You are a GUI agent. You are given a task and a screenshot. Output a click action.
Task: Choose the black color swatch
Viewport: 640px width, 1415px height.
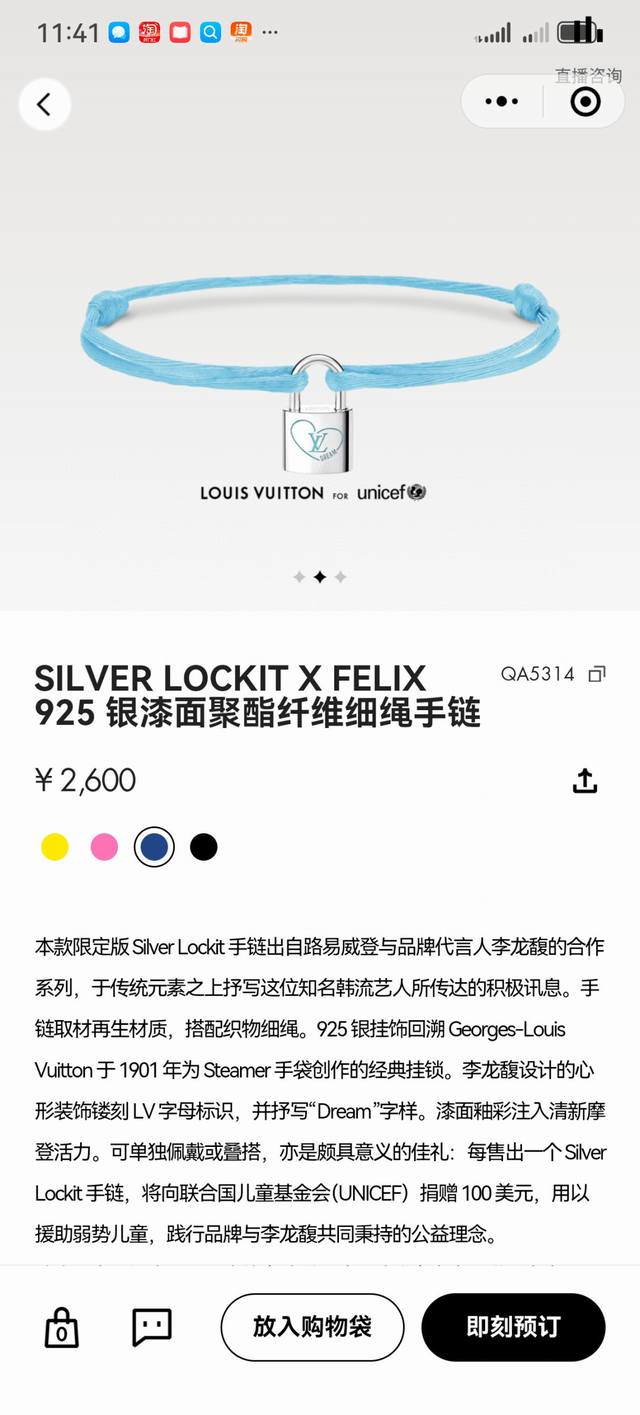pyautogui.click(x=204, y=847)
